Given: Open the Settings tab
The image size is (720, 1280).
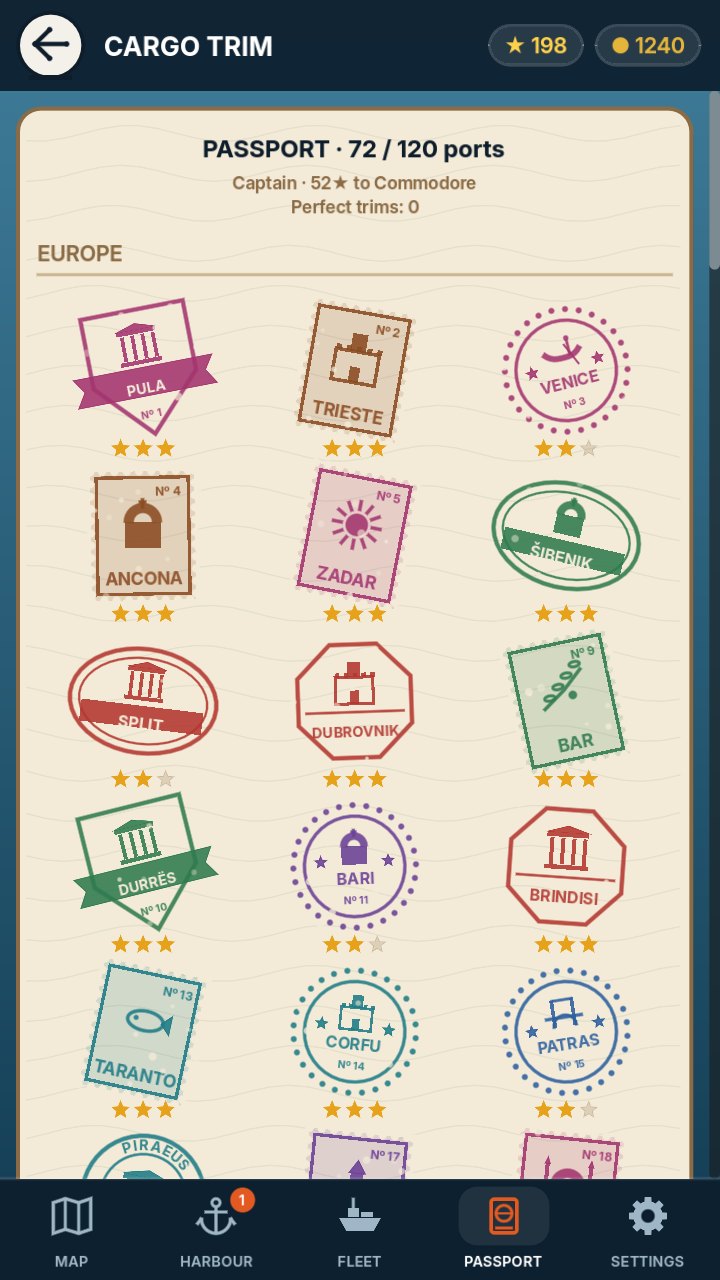Looking at the screenshot, I should [647, 1230].
